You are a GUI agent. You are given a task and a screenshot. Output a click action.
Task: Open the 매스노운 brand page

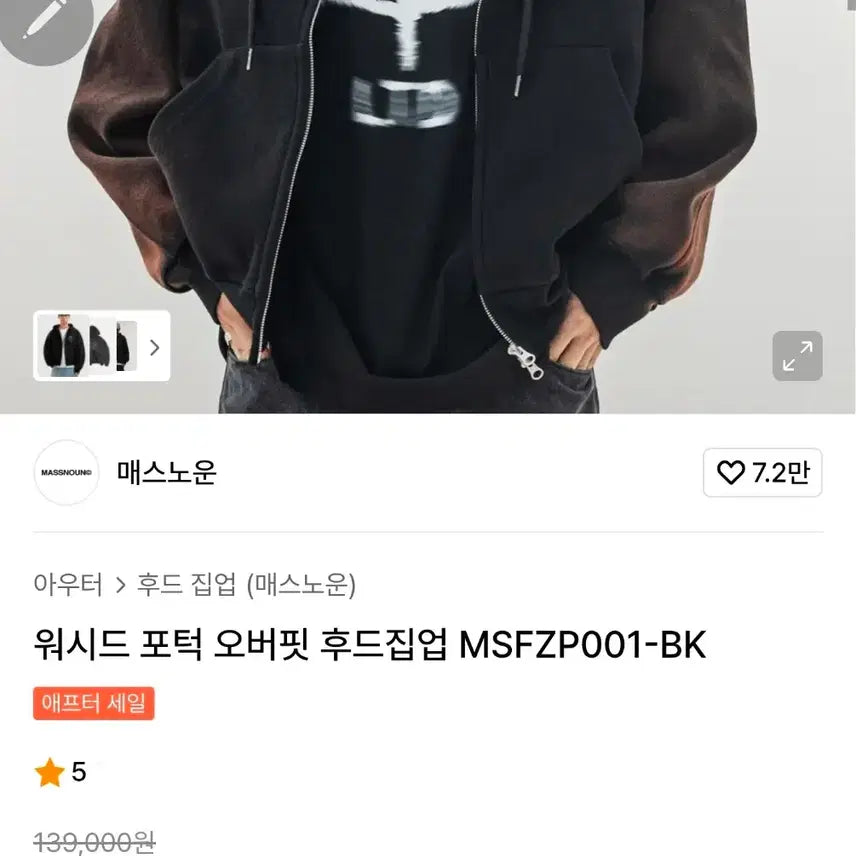click(166, 472)
